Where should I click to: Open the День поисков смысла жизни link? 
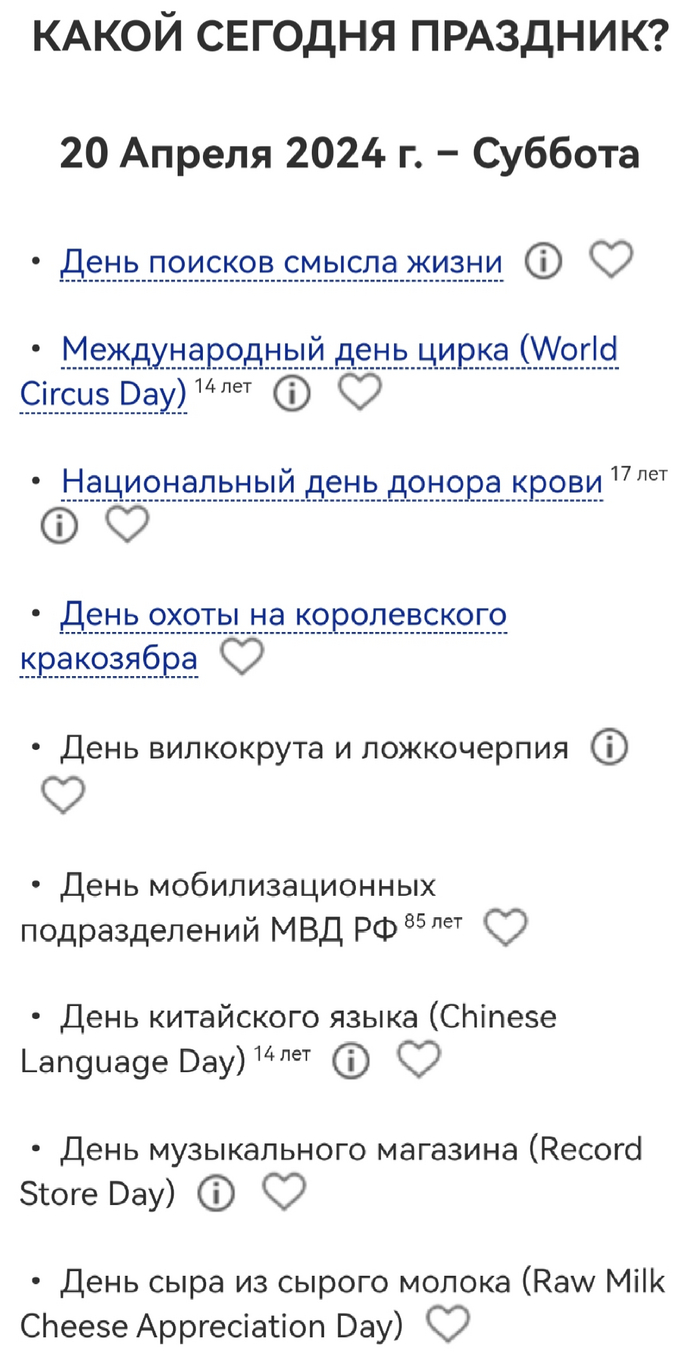(281, 263)
